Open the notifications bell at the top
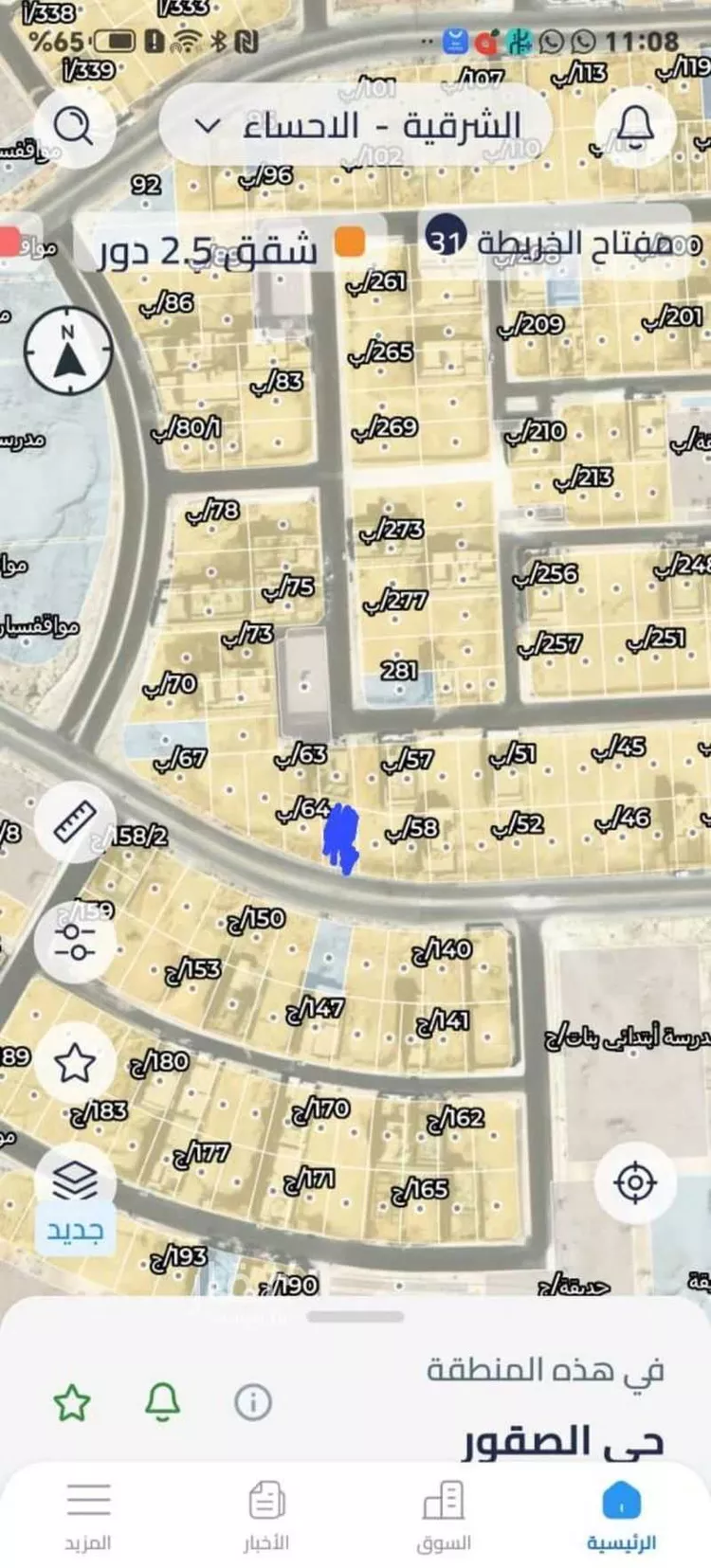Image resolution: width=711 pixels, height=1568 pixels. coord(635,125)
